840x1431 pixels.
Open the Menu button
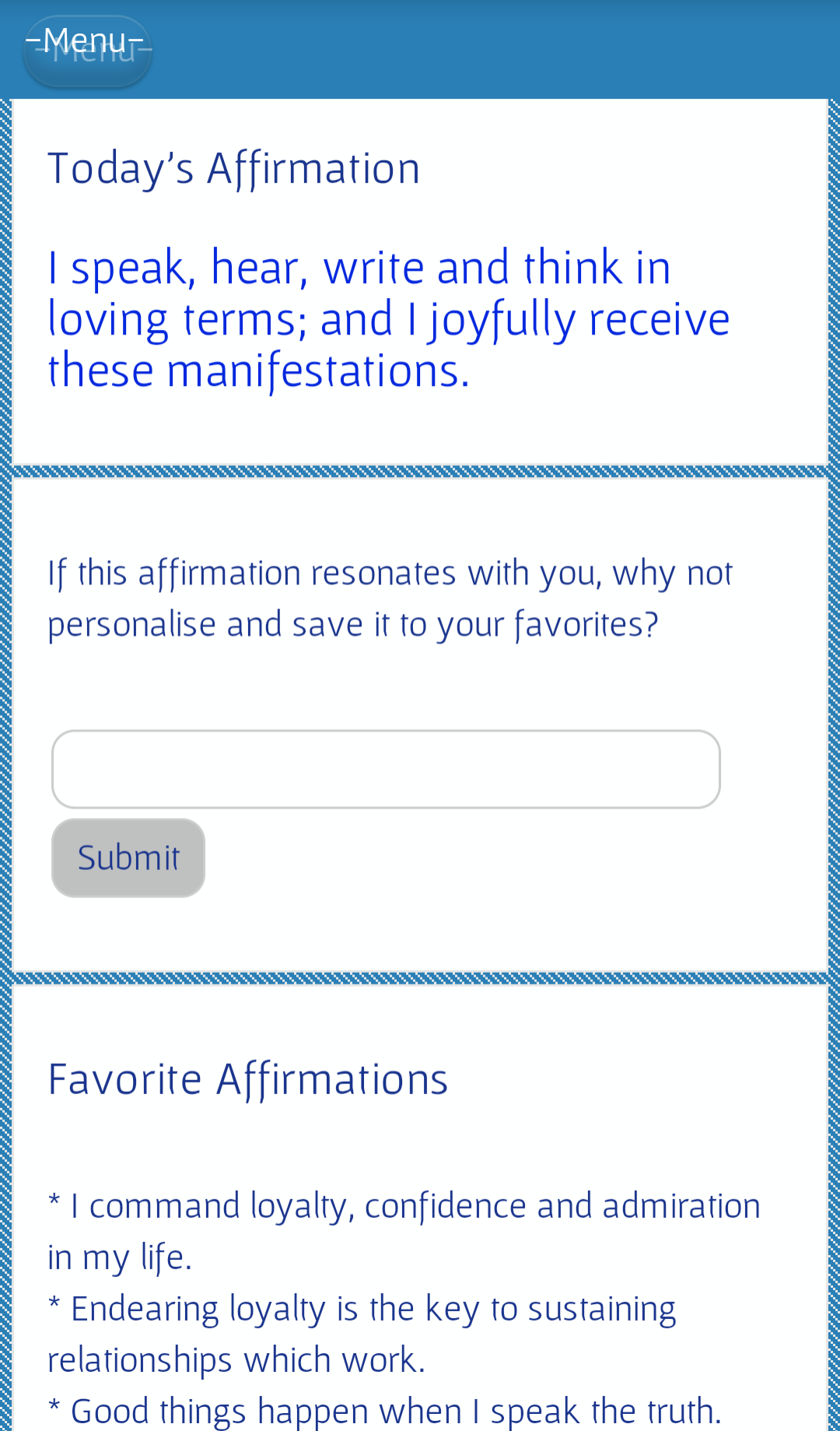click(87, 51)
